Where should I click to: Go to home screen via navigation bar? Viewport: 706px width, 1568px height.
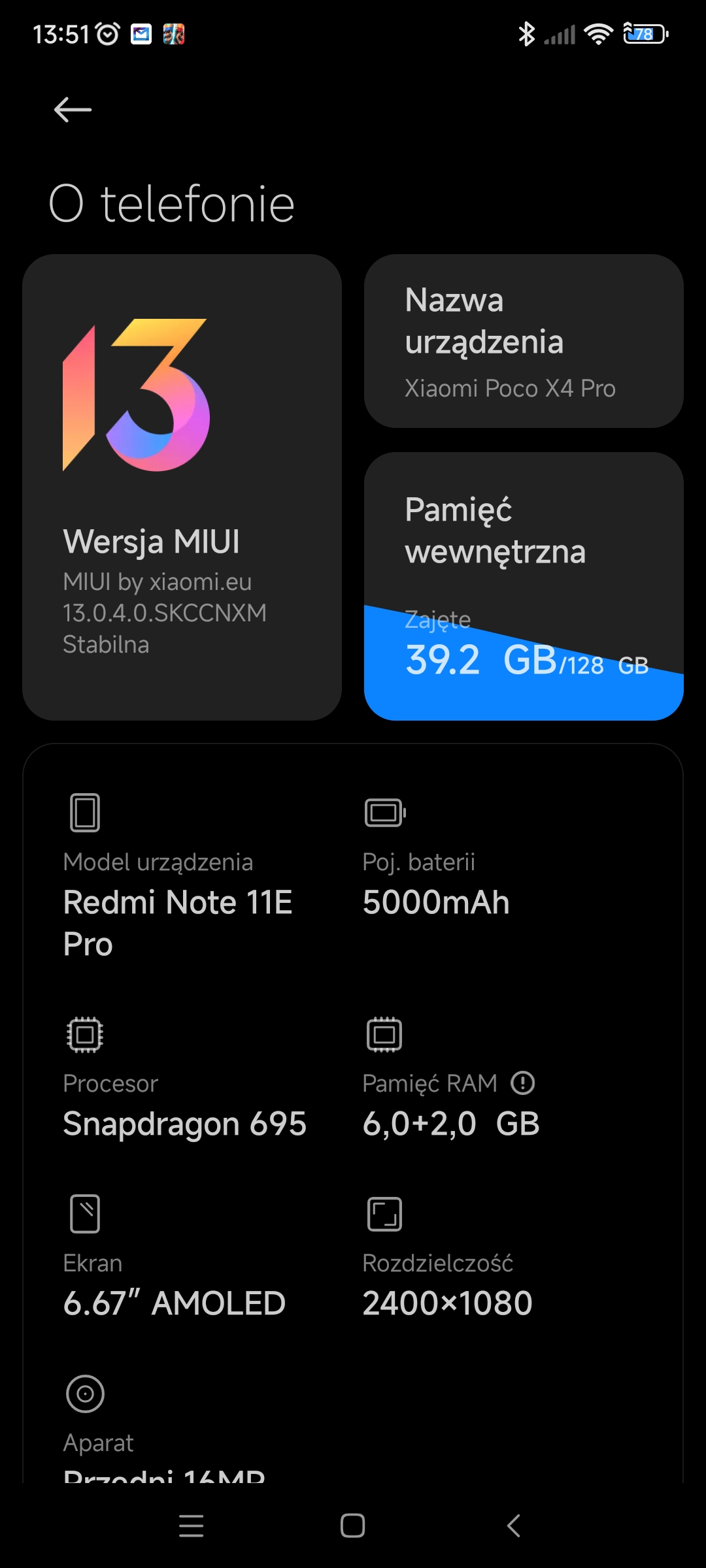point(353,1526)
